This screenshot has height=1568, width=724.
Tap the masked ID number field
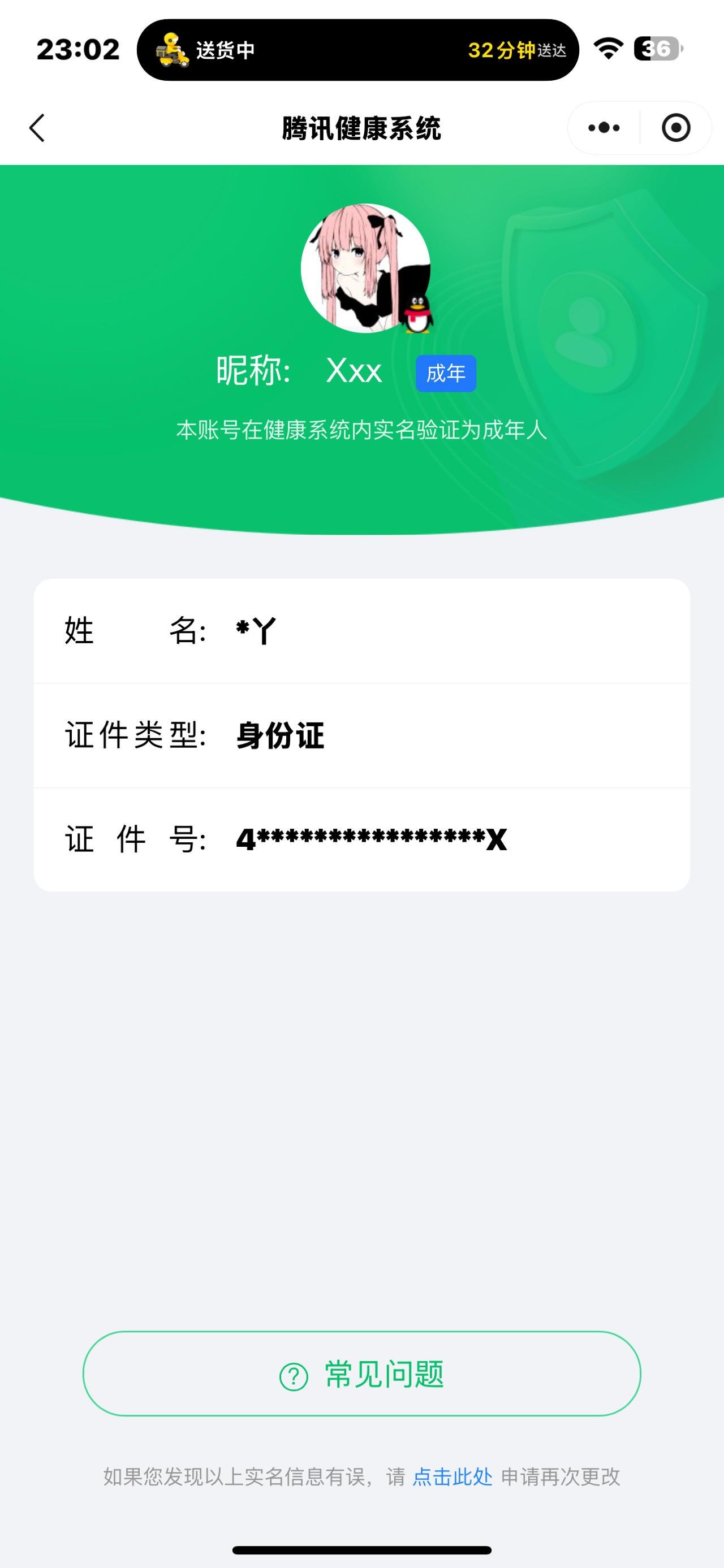(x=370, y=839)
